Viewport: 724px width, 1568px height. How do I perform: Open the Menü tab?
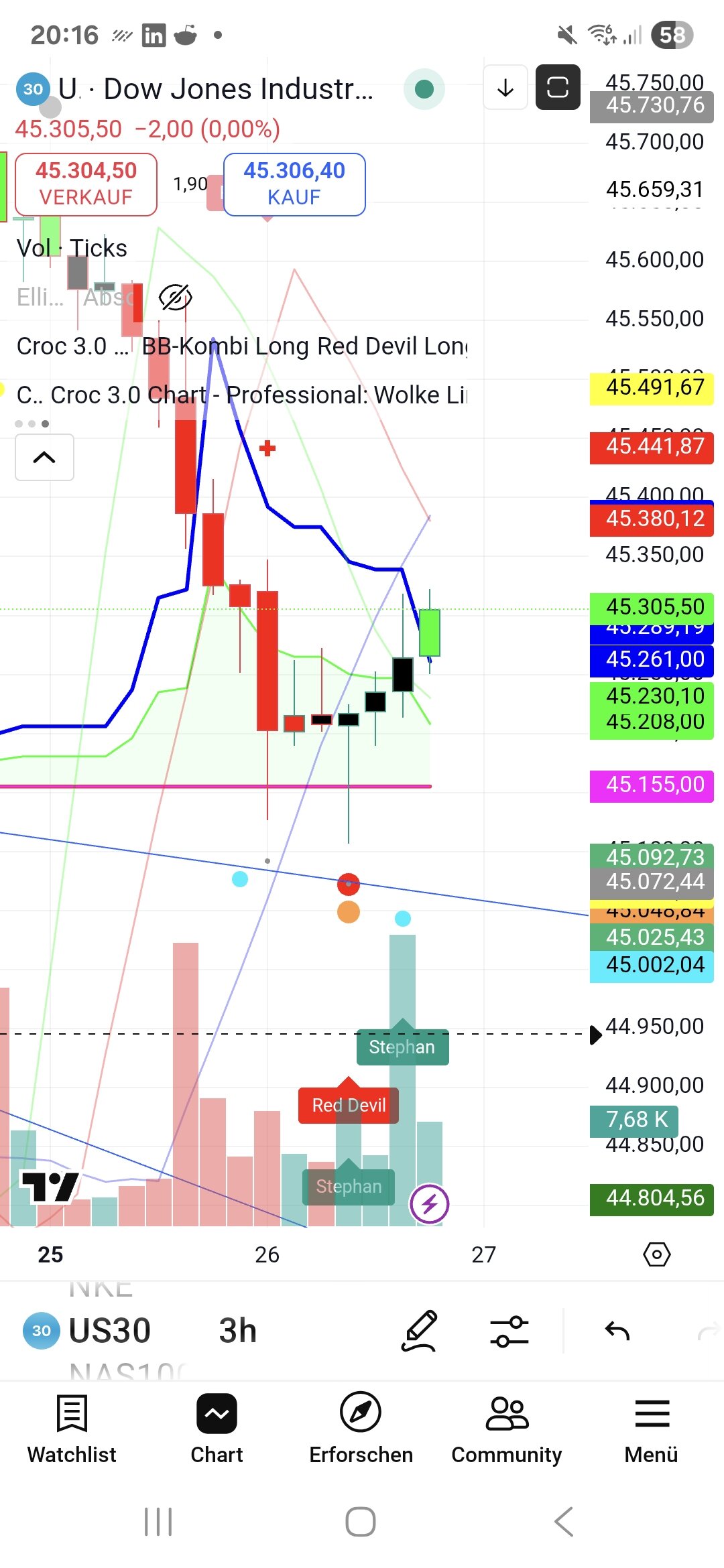point(651,1429)
